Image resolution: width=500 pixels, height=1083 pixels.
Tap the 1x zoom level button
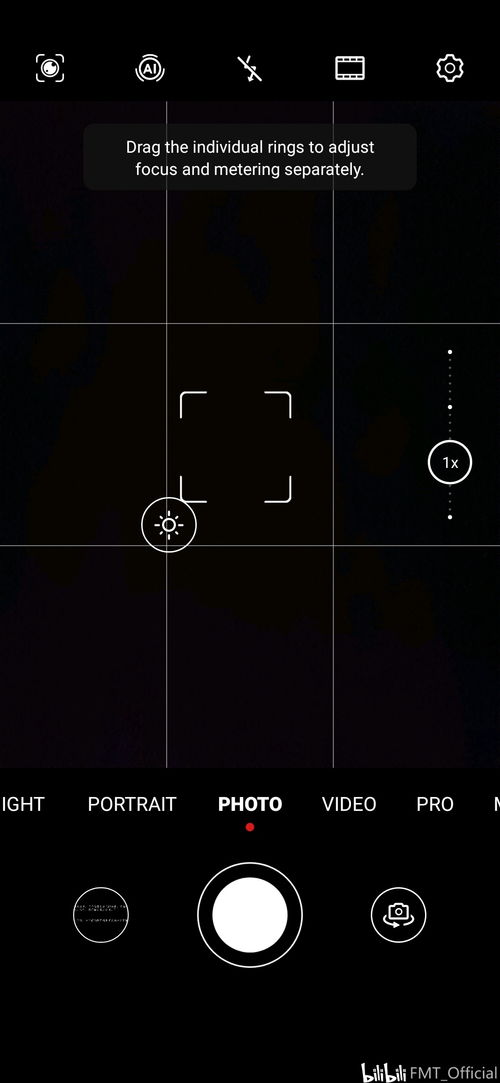coord(450,463)
